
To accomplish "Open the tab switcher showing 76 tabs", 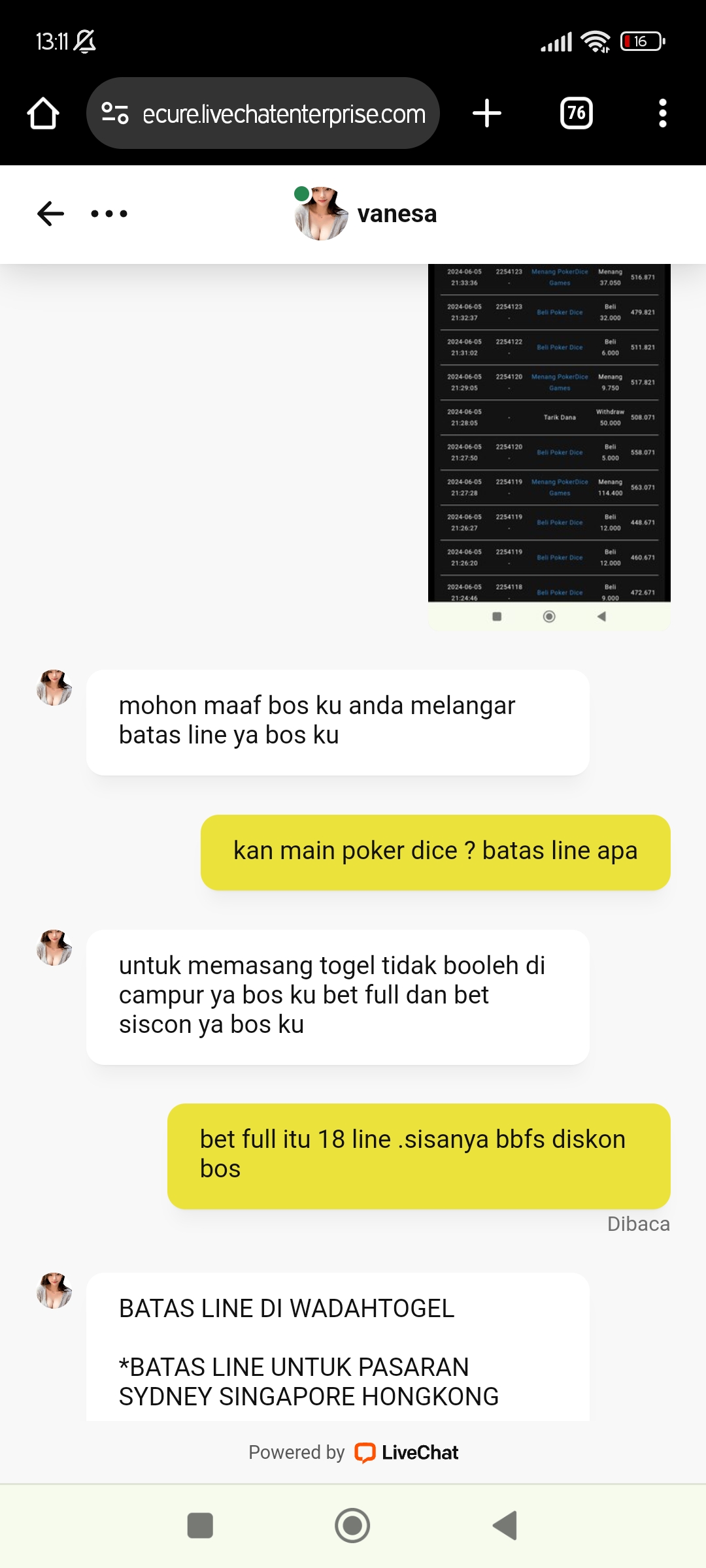I will click(576, 114).
